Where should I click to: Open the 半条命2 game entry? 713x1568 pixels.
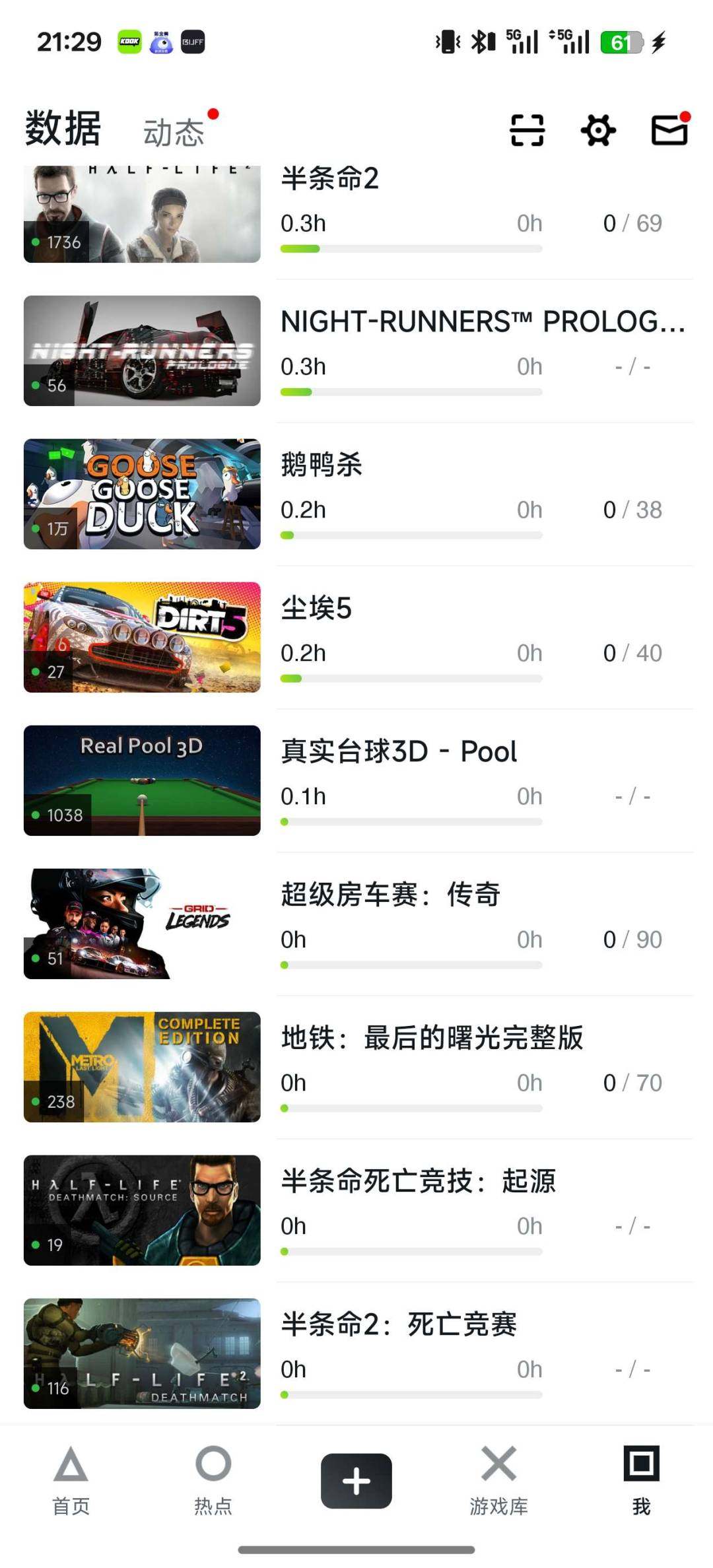pyautogui.click(x=330, y=178)
